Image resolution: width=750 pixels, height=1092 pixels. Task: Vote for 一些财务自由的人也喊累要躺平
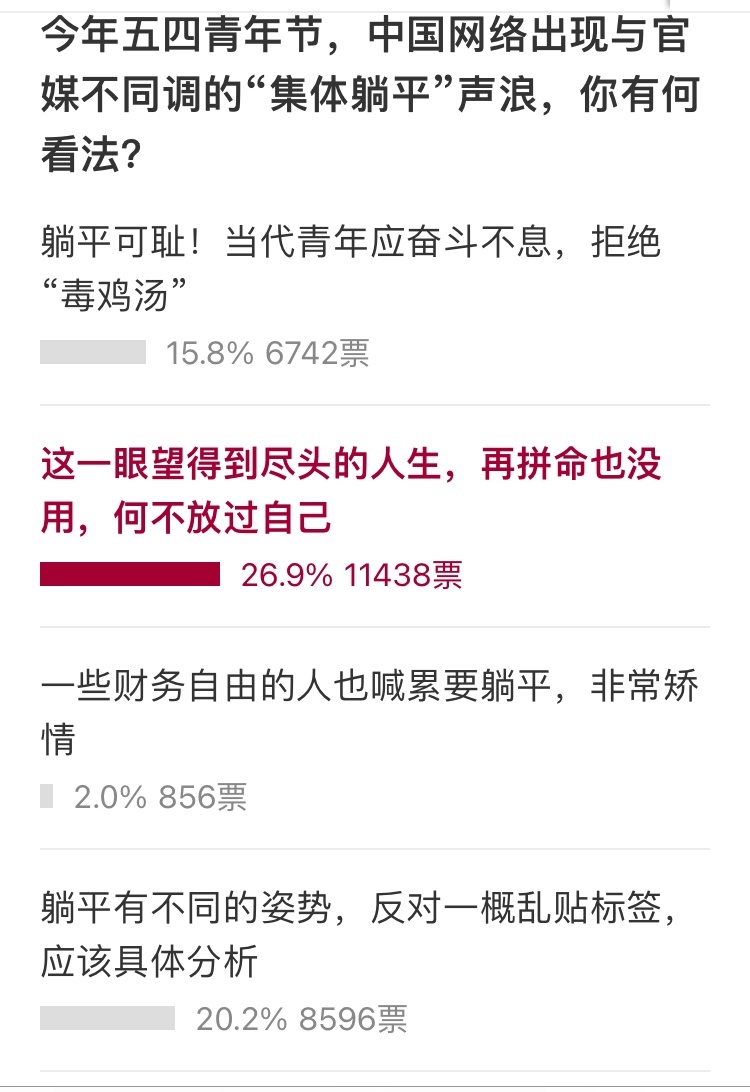pos(370,712)
